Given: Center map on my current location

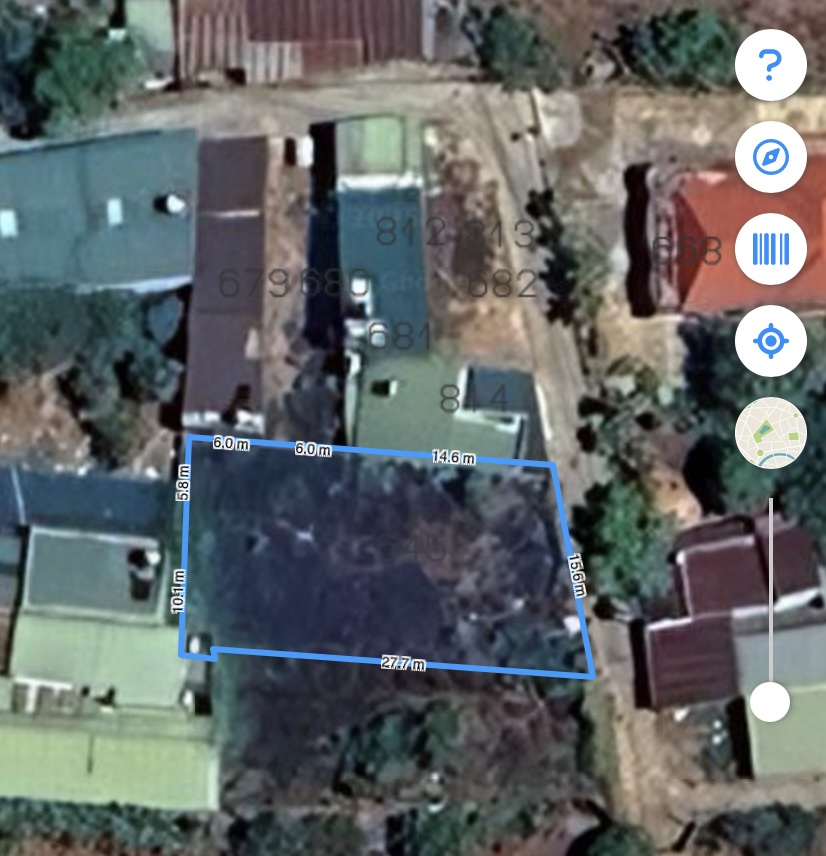Looking at the screenshot, I should pyautogui.click(x=770, y=341).
